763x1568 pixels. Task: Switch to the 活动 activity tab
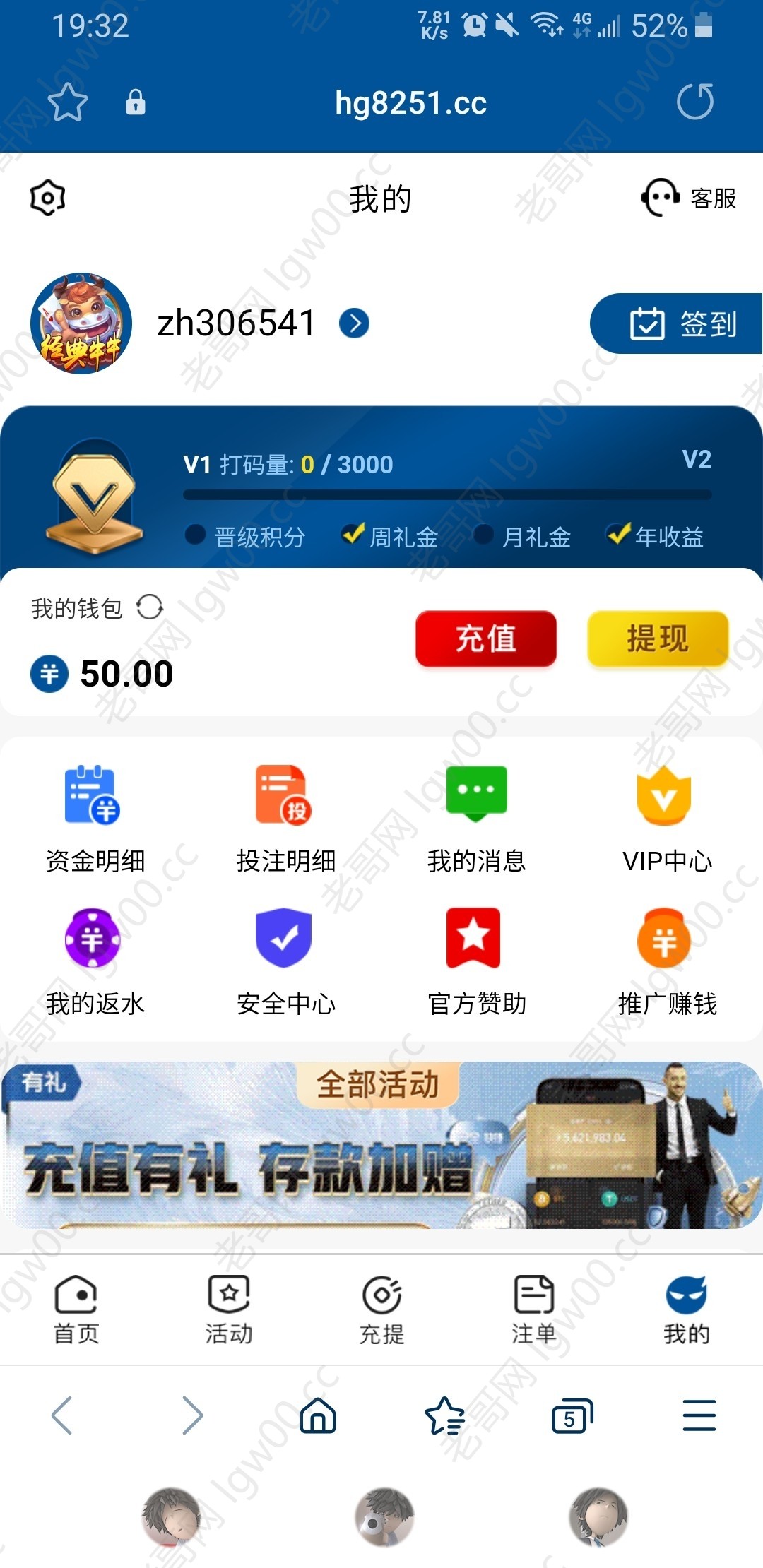tap(229, 1309)
